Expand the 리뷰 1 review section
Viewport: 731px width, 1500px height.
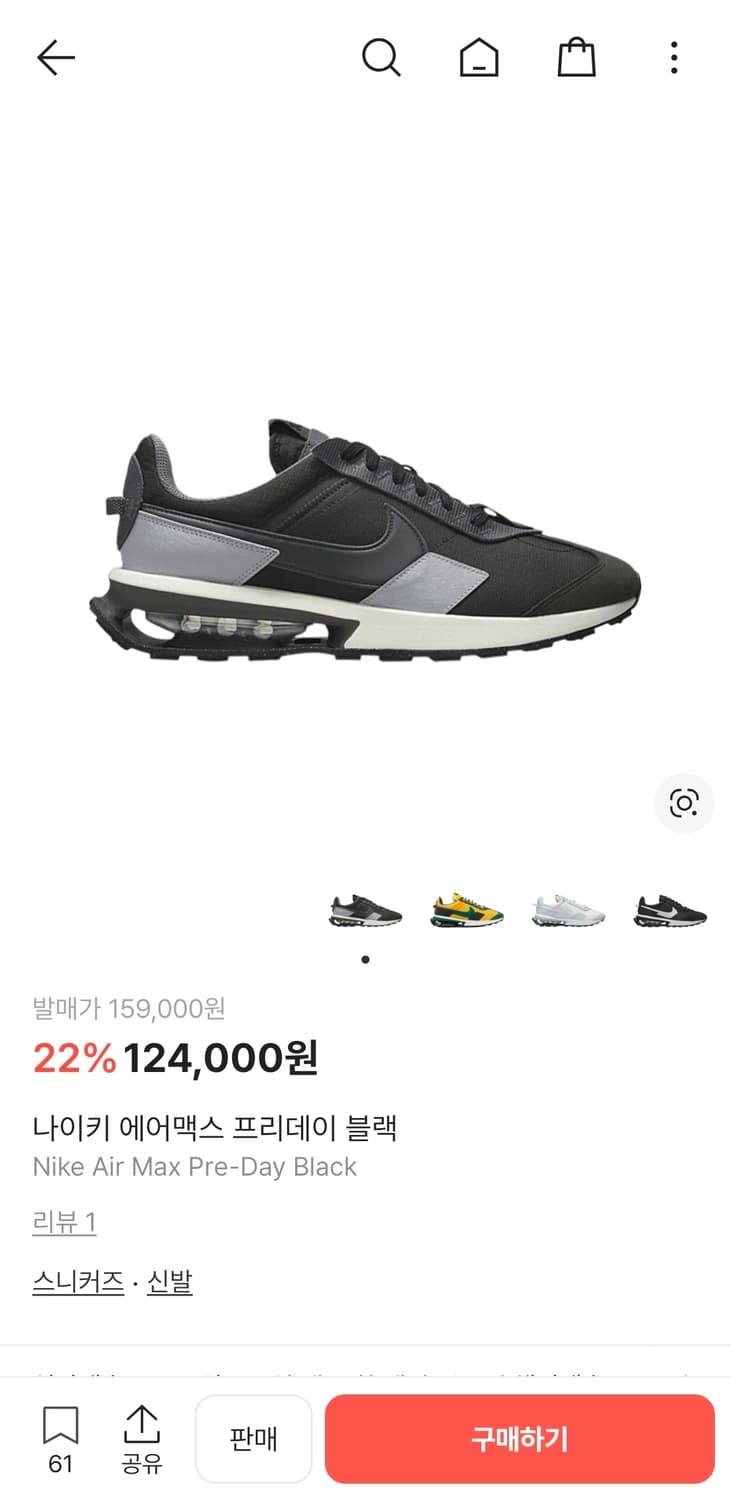[63, 1222]
